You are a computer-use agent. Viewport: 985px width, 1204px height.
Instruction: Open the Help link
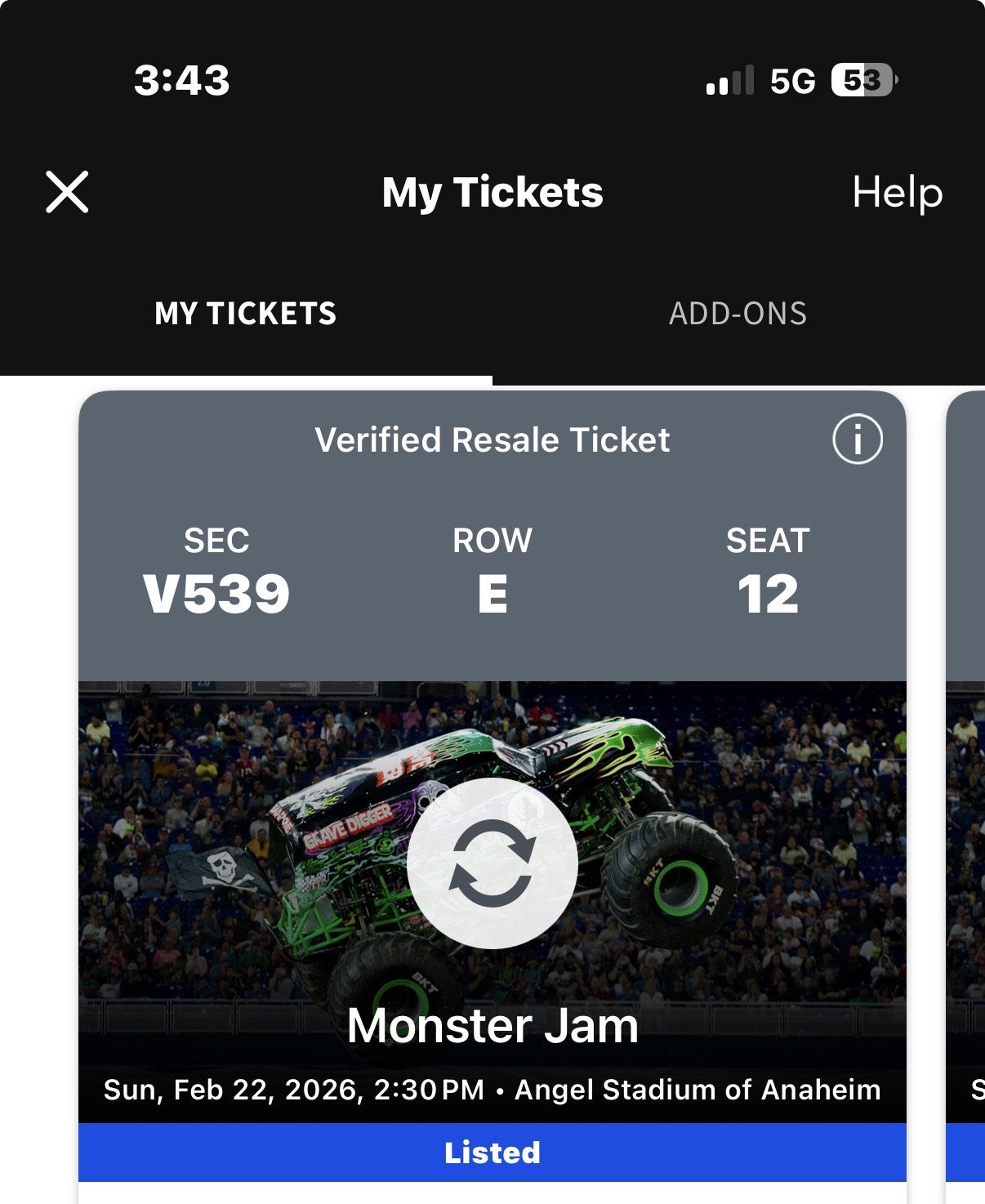[x=897, y=193]
